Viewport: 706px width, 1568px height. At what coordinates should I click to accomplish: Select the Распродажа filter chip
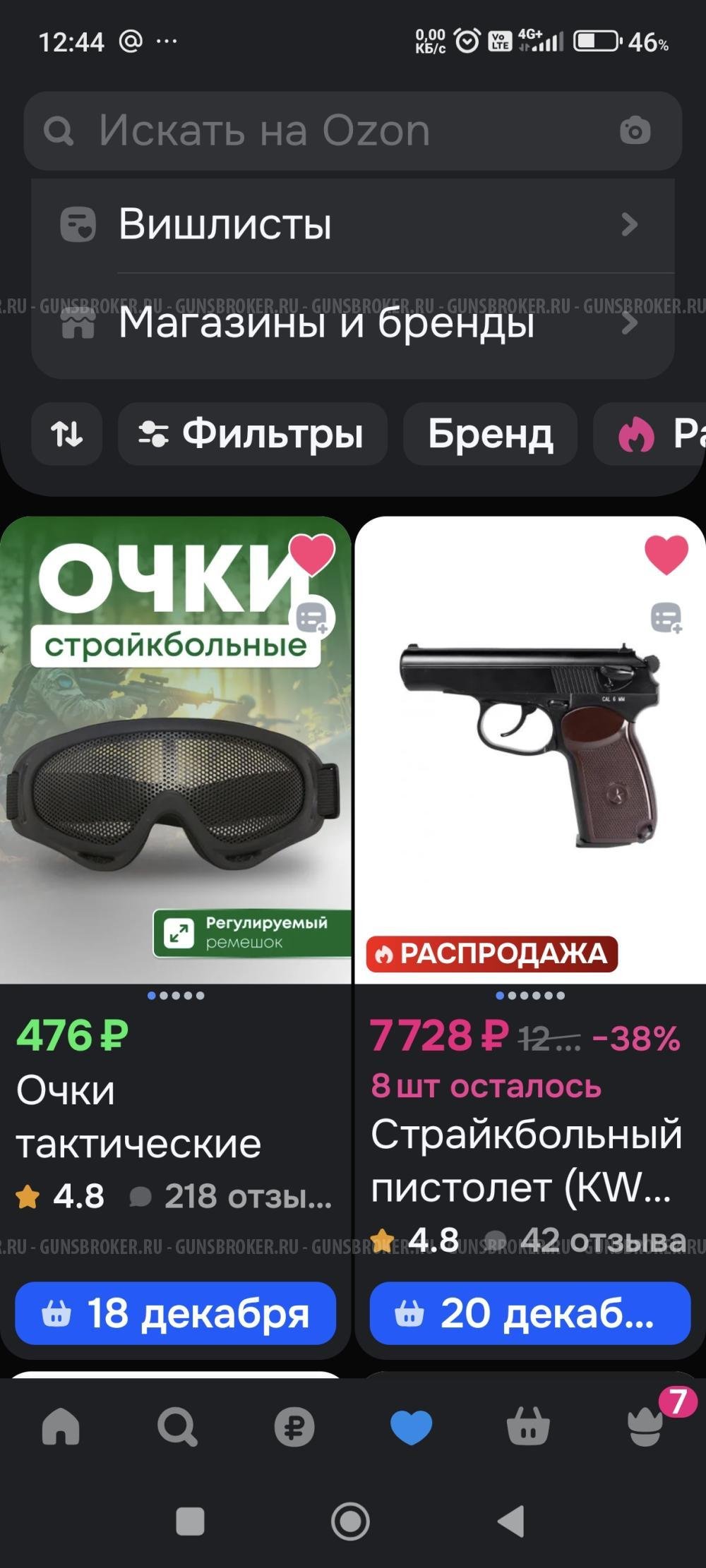pos(664,435)
